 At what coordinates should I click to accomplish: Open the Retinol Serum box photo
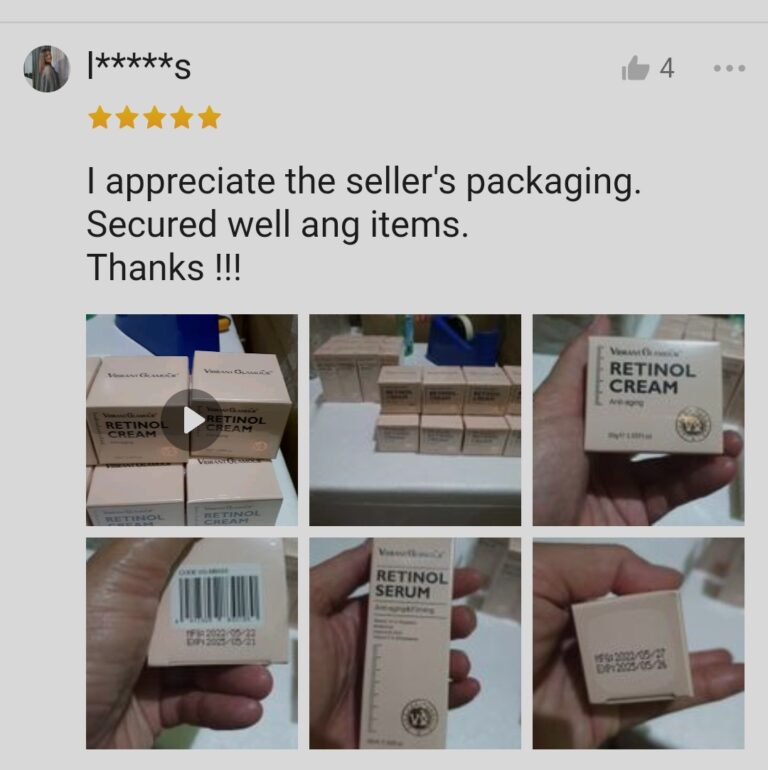click(x=414, y=643)
